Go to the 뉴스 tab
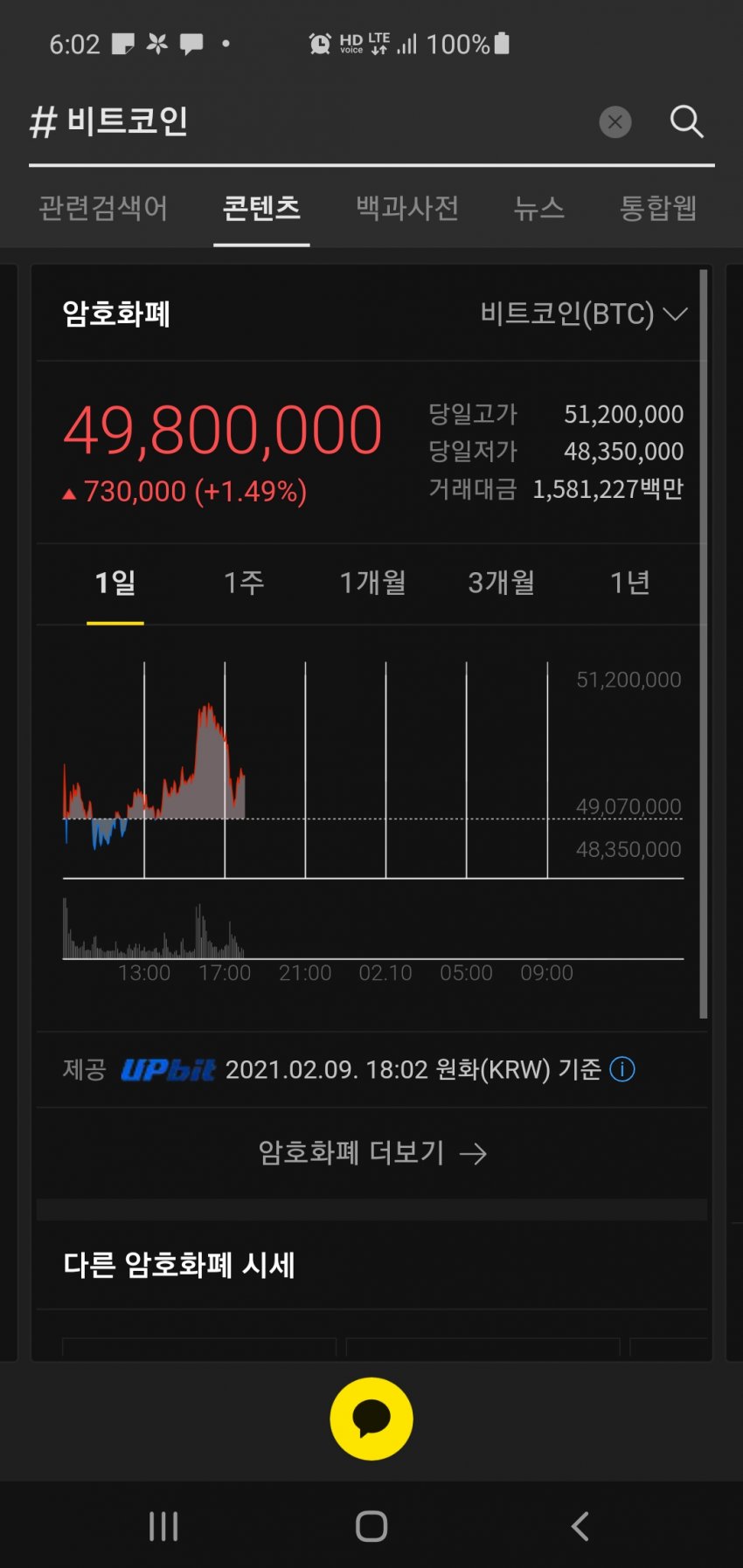Screen dimensions: 743x1568 coord(538,209)
